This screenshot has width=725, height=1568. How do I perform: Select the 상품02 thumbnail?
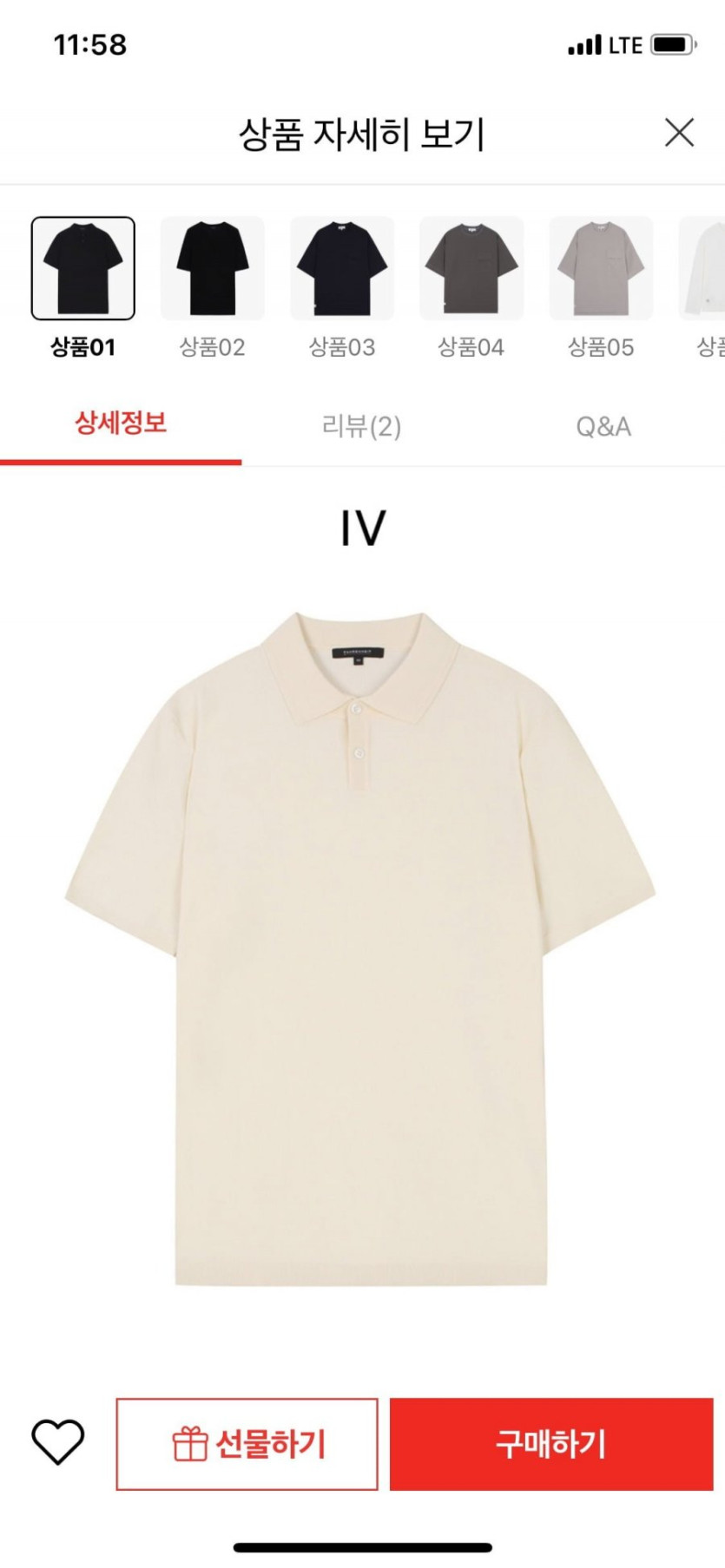pos(213,268)
